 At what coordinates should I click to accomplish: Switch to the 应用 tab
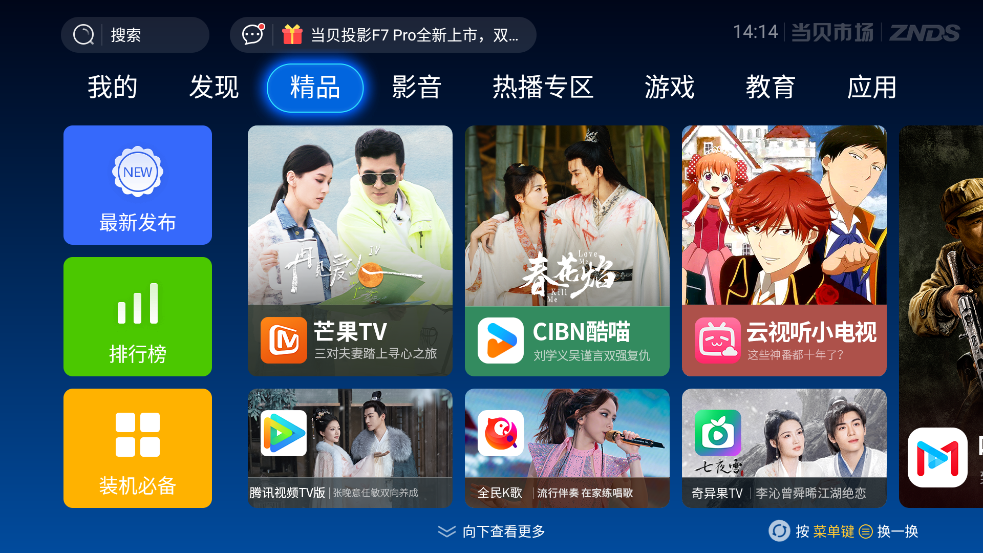[x=872, y=87]
